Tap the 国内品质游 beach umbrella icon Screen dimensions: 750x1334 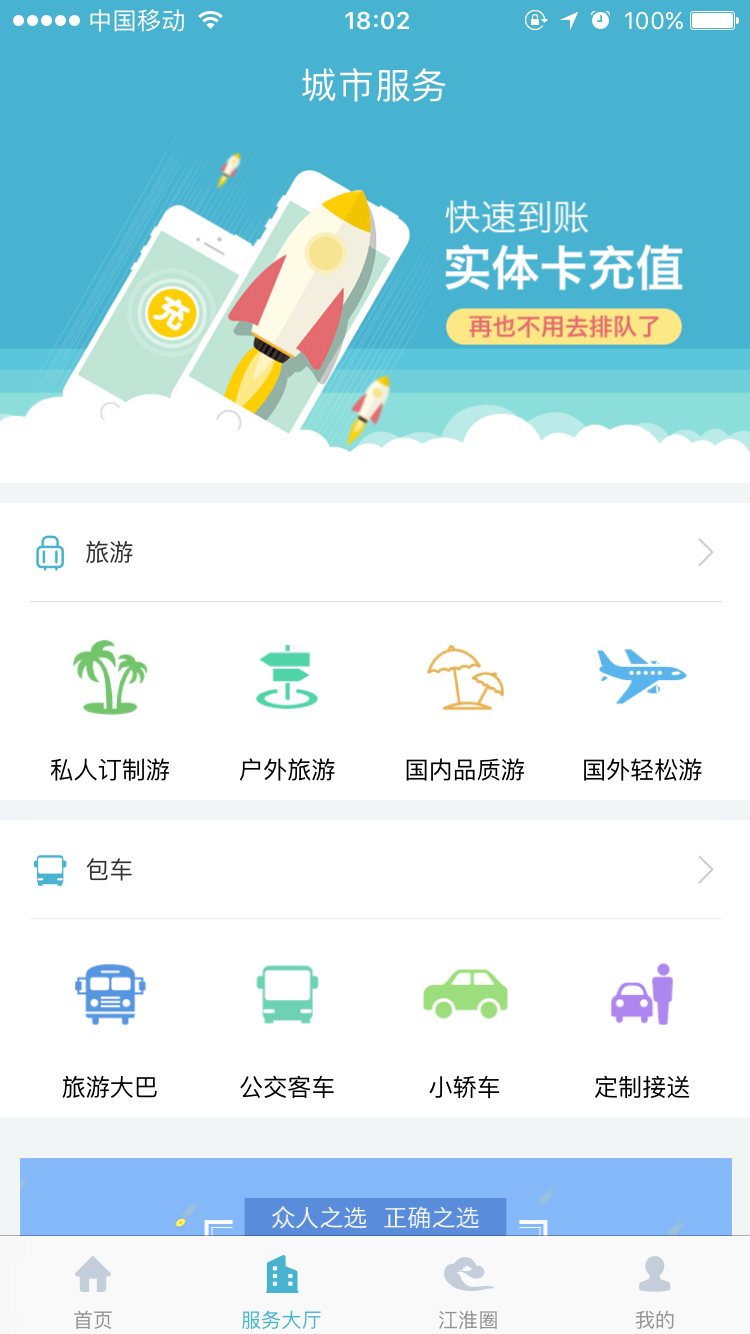point(464,678)
